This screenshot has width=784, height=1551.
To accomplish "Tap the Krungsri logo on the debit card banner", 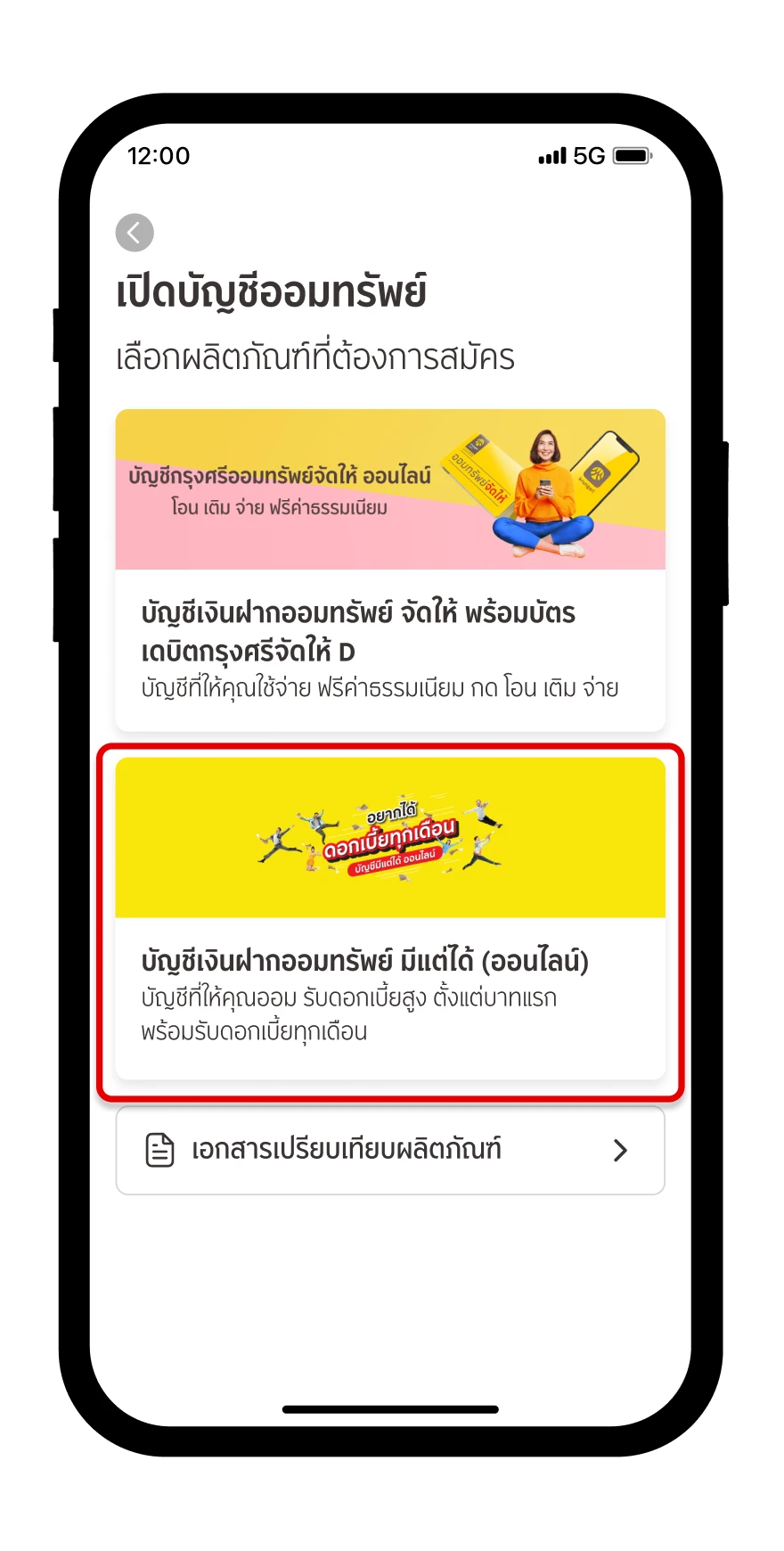I will point(476,446).
